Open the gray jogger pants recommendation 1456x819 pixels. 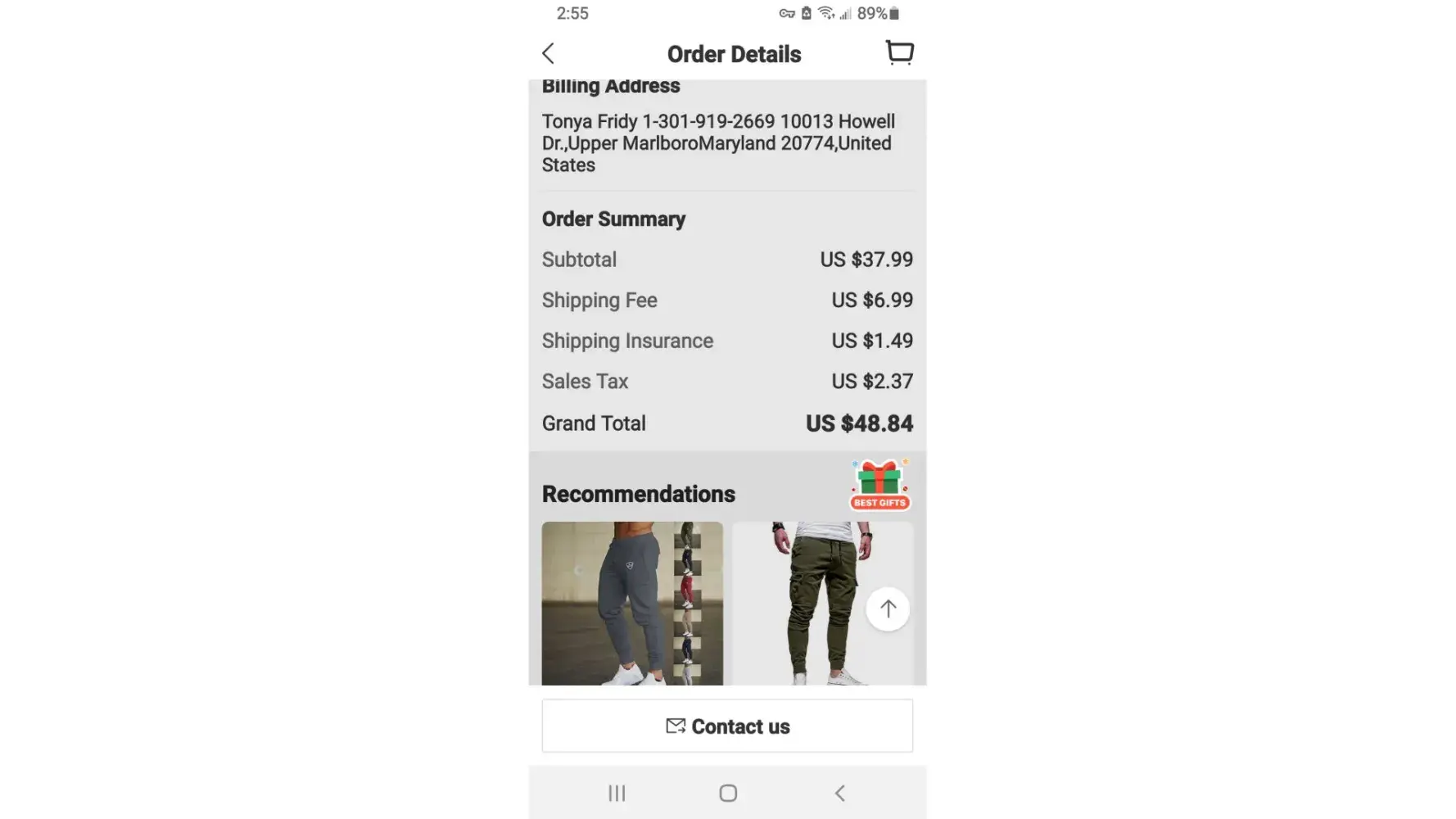(x=631, y=603)
